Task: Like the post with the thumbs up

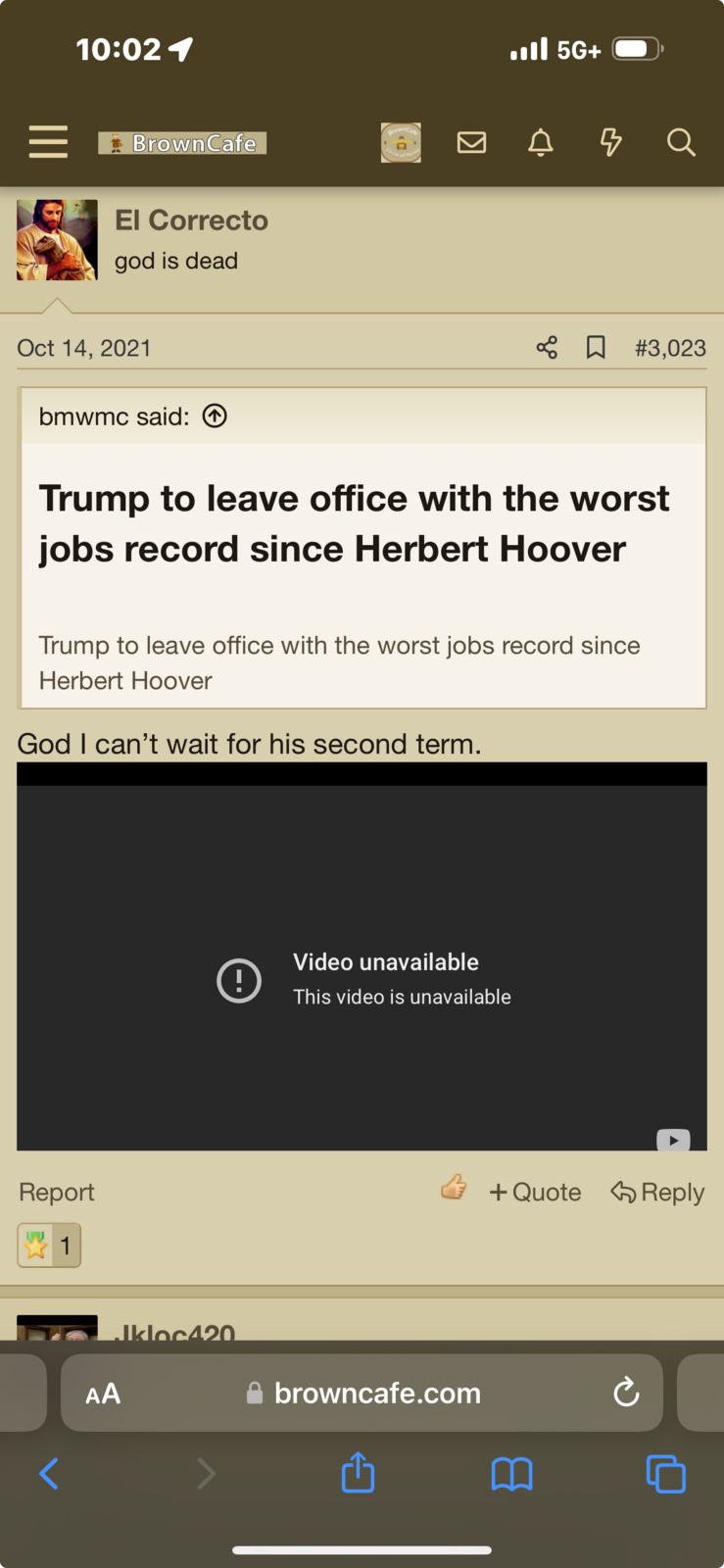Action: (x=453, y=1189)
